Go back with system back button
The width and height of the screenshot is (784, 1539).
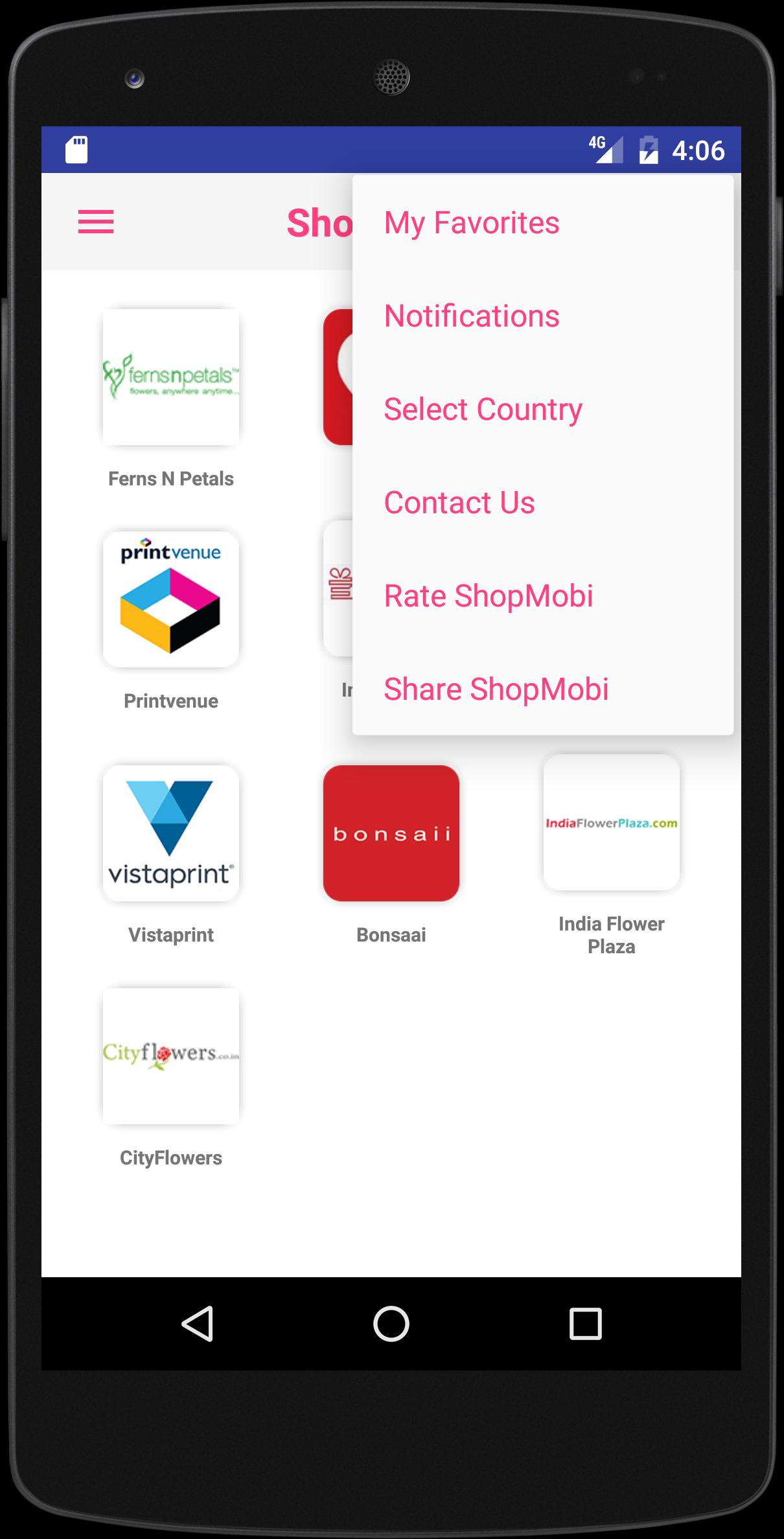197,1324
